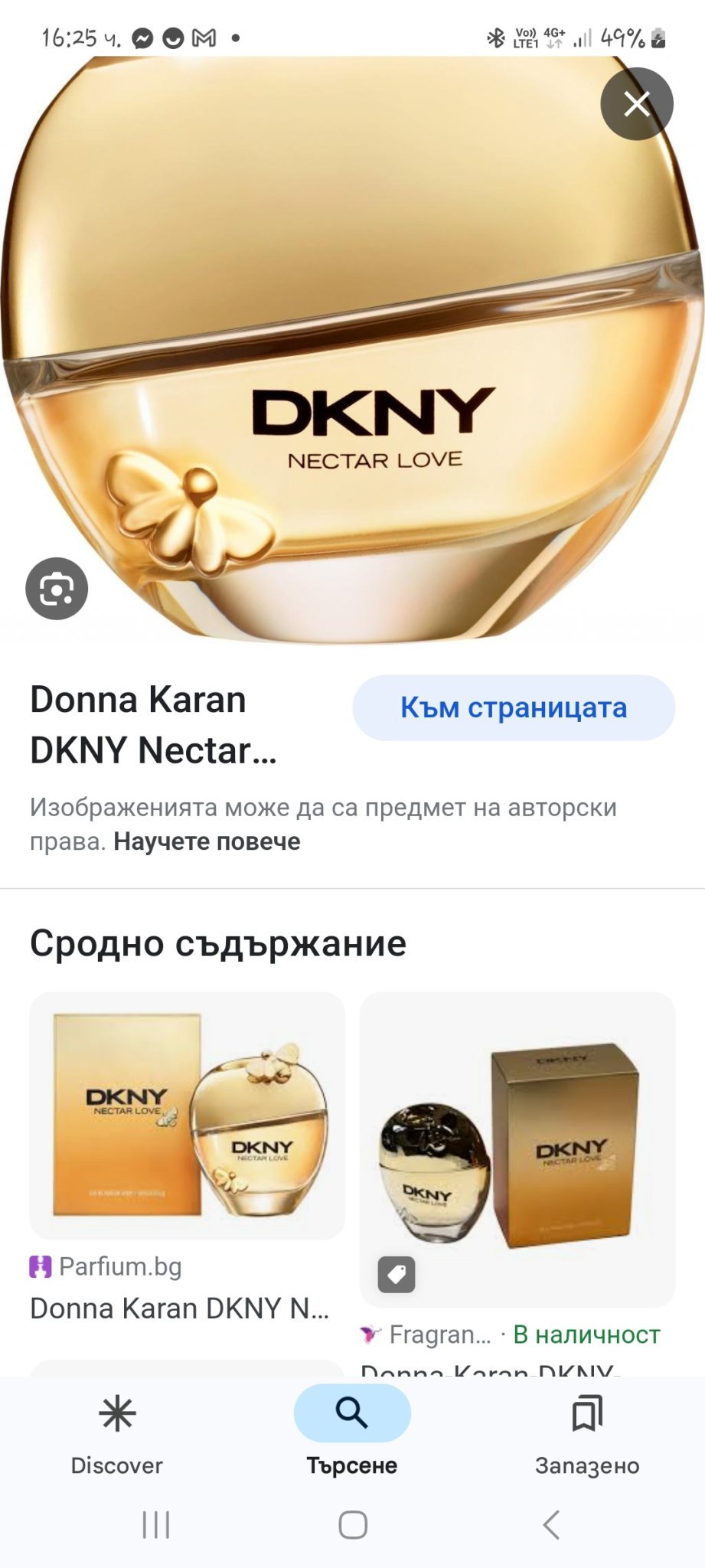Screen dimensions: 705x1568
Task: Tap the Към страницата button
Action: [x=513, y=707]
